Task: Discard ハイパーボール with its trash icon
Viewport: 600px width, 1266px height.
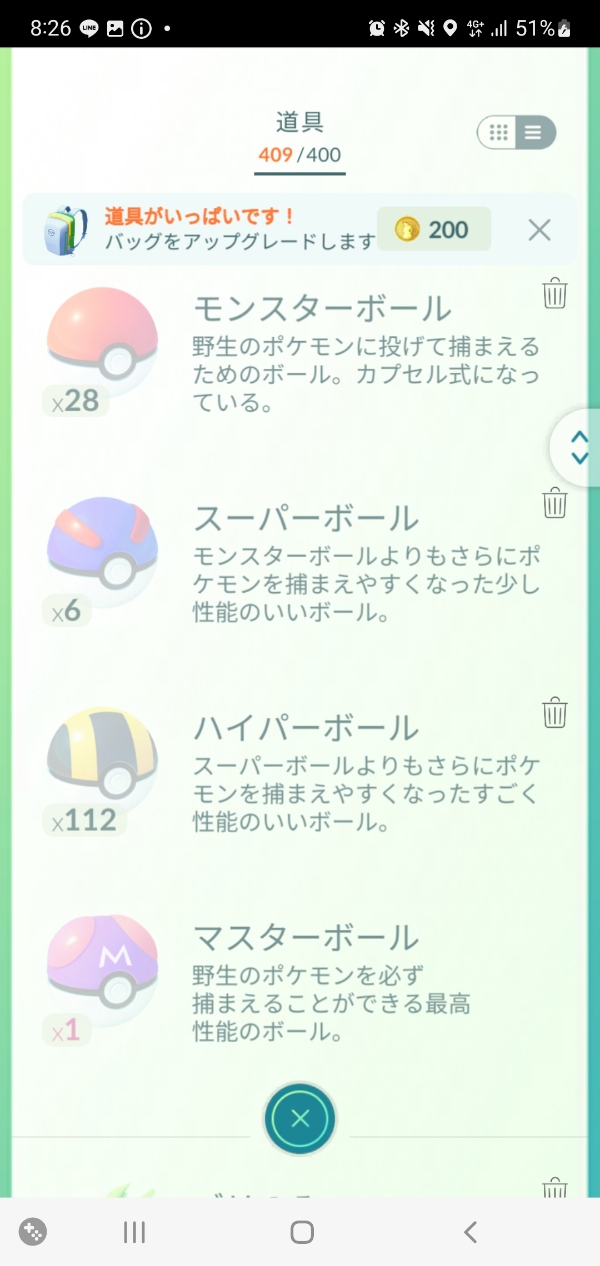Action: point(555,712)
